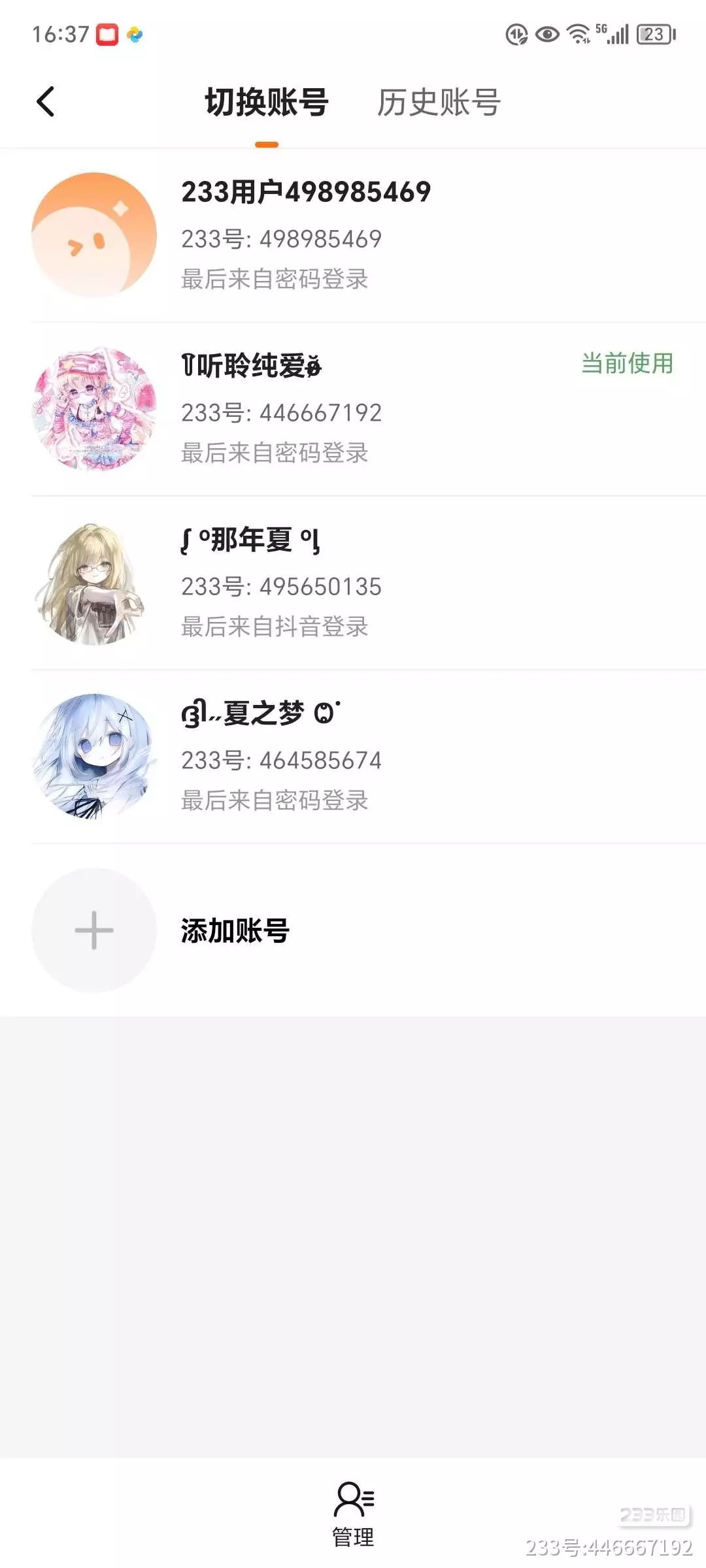The height and width of the screenshot is (1568, 706).
Task: Go back using the top-left arrow
Action: tap(45, 102)
